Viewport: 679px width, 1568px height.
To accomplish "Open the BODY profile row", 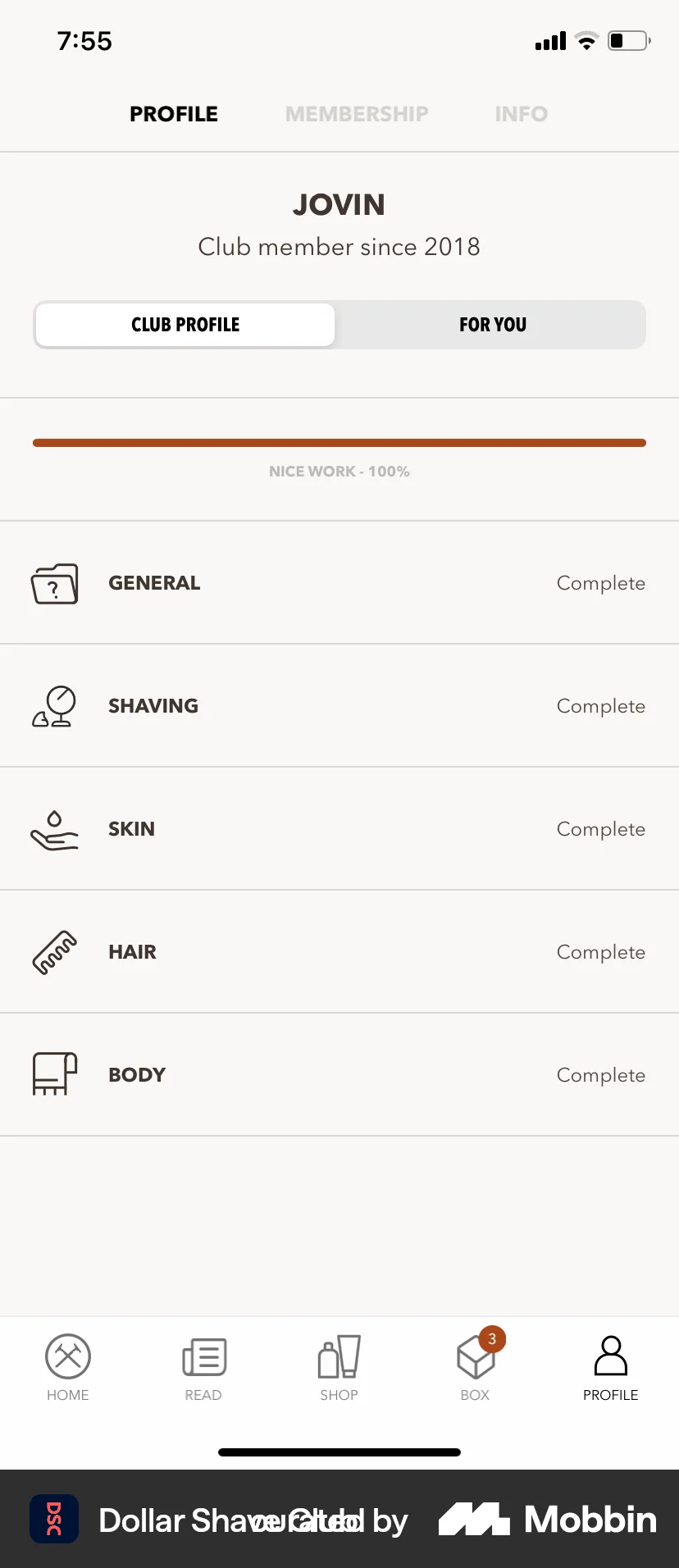I will (339, 1075).
